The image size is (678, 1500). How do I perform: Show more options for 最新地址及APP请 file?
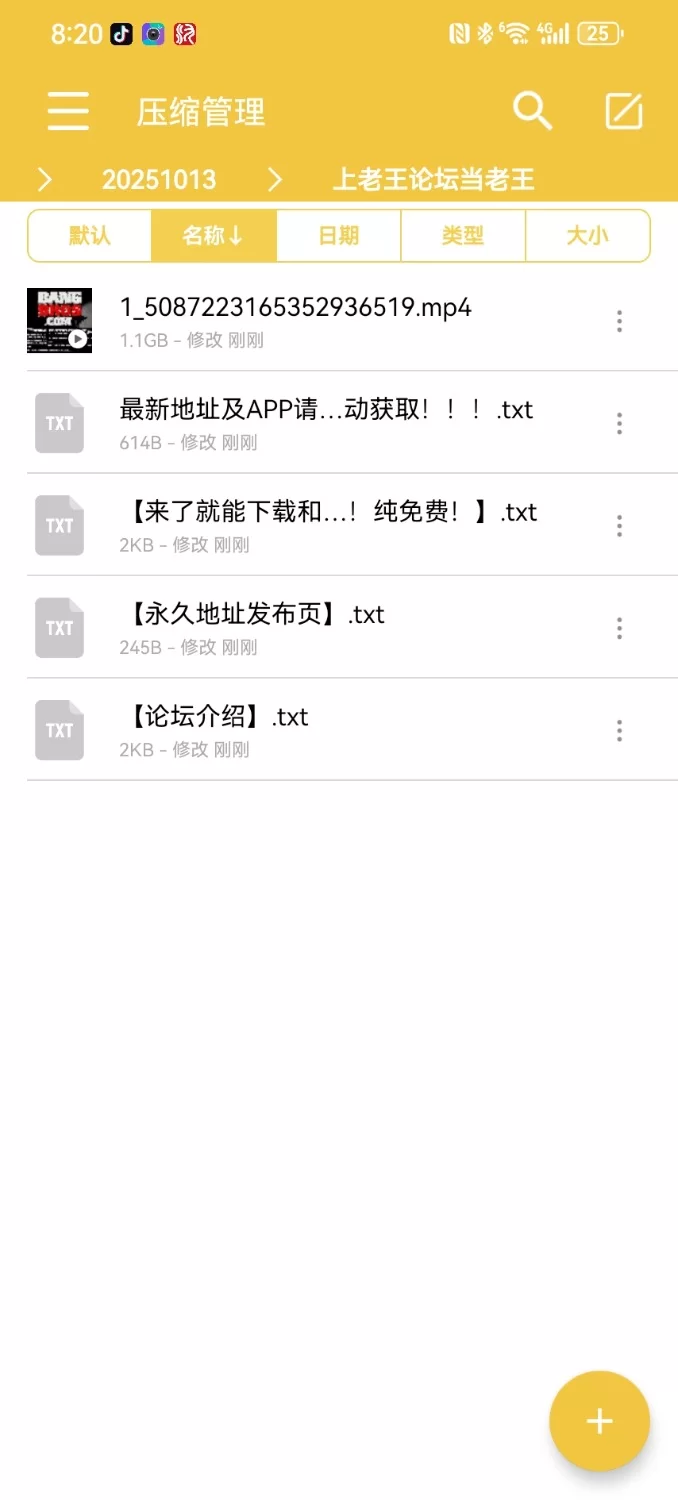coord(620,423)
